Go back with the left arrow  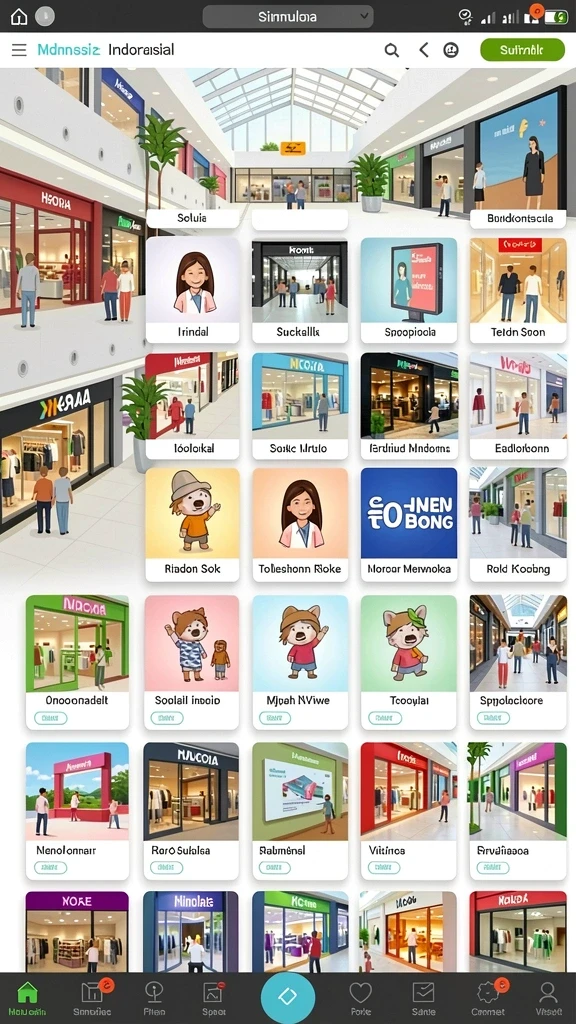pyautogui.click(x=424, y=50)
